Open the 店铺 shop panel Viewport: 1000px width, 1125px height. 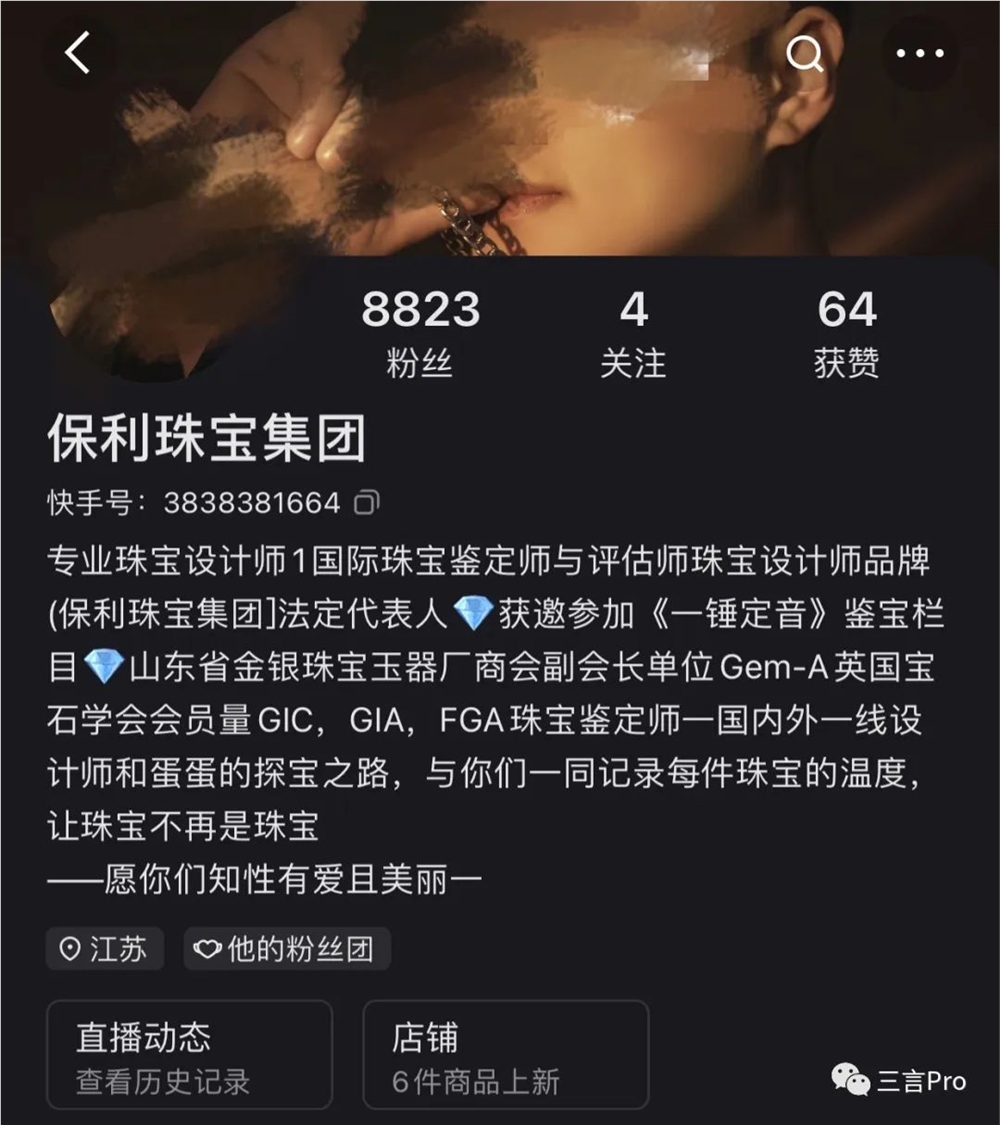pos(505,1053)
